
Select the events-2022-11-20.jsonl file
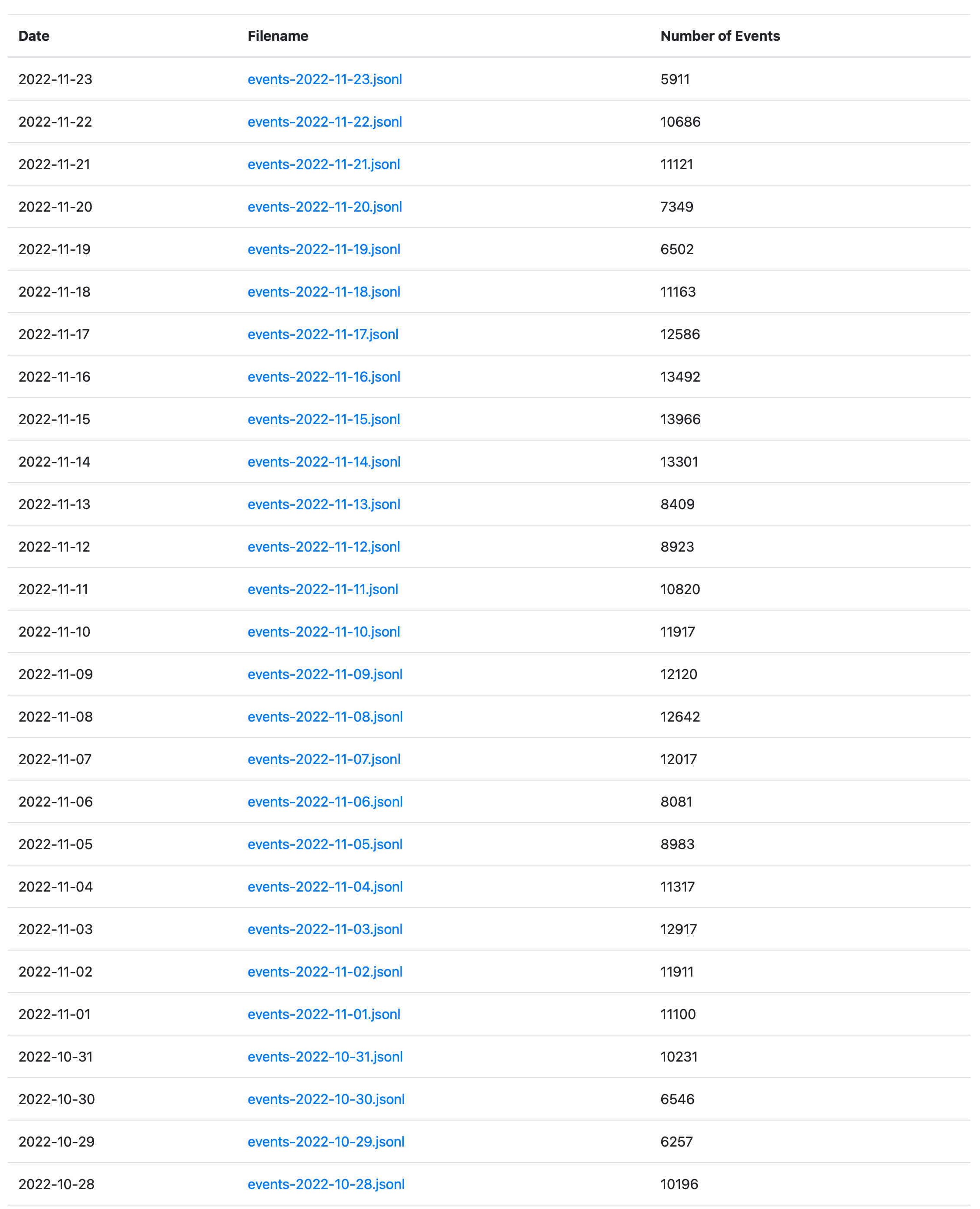point(325,206)
